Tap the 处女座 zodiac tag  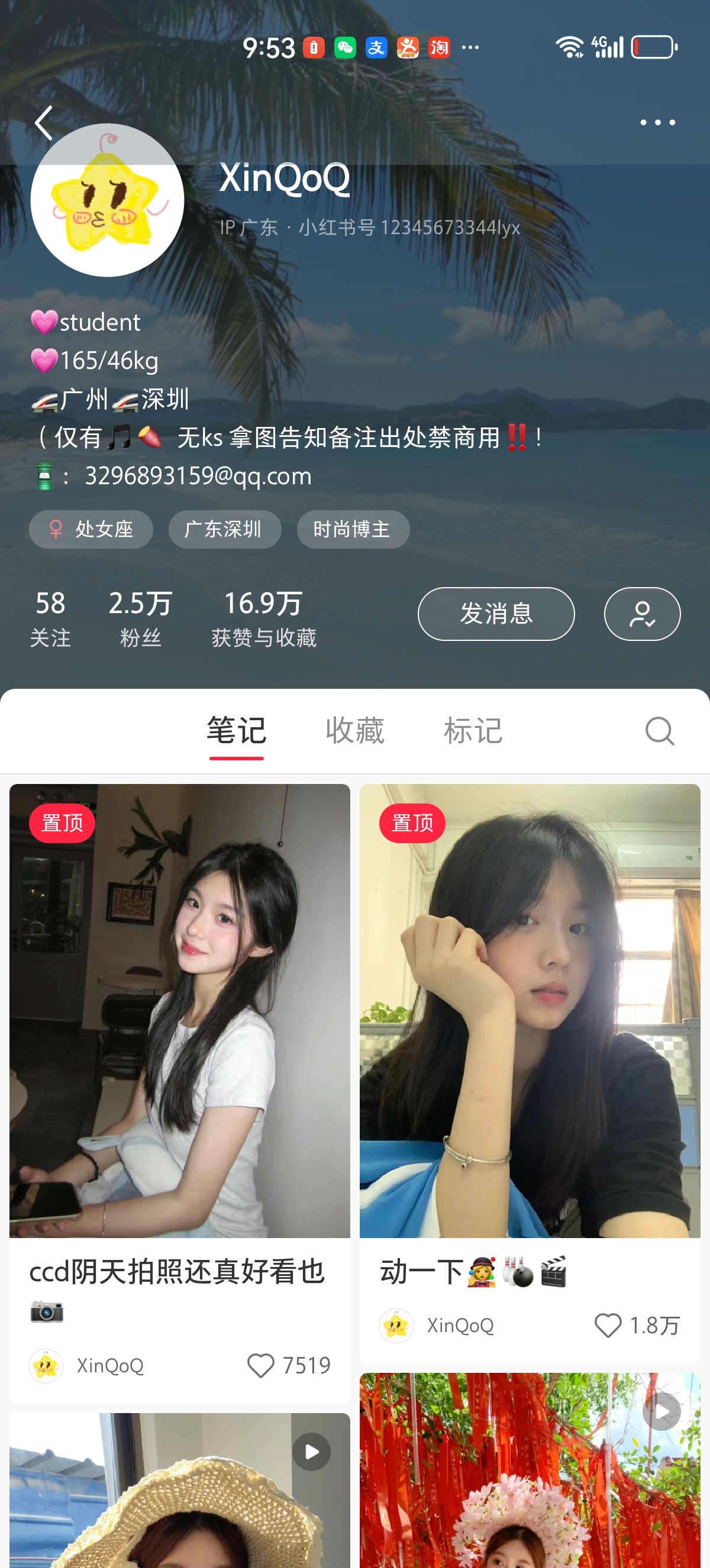point(91,529)
